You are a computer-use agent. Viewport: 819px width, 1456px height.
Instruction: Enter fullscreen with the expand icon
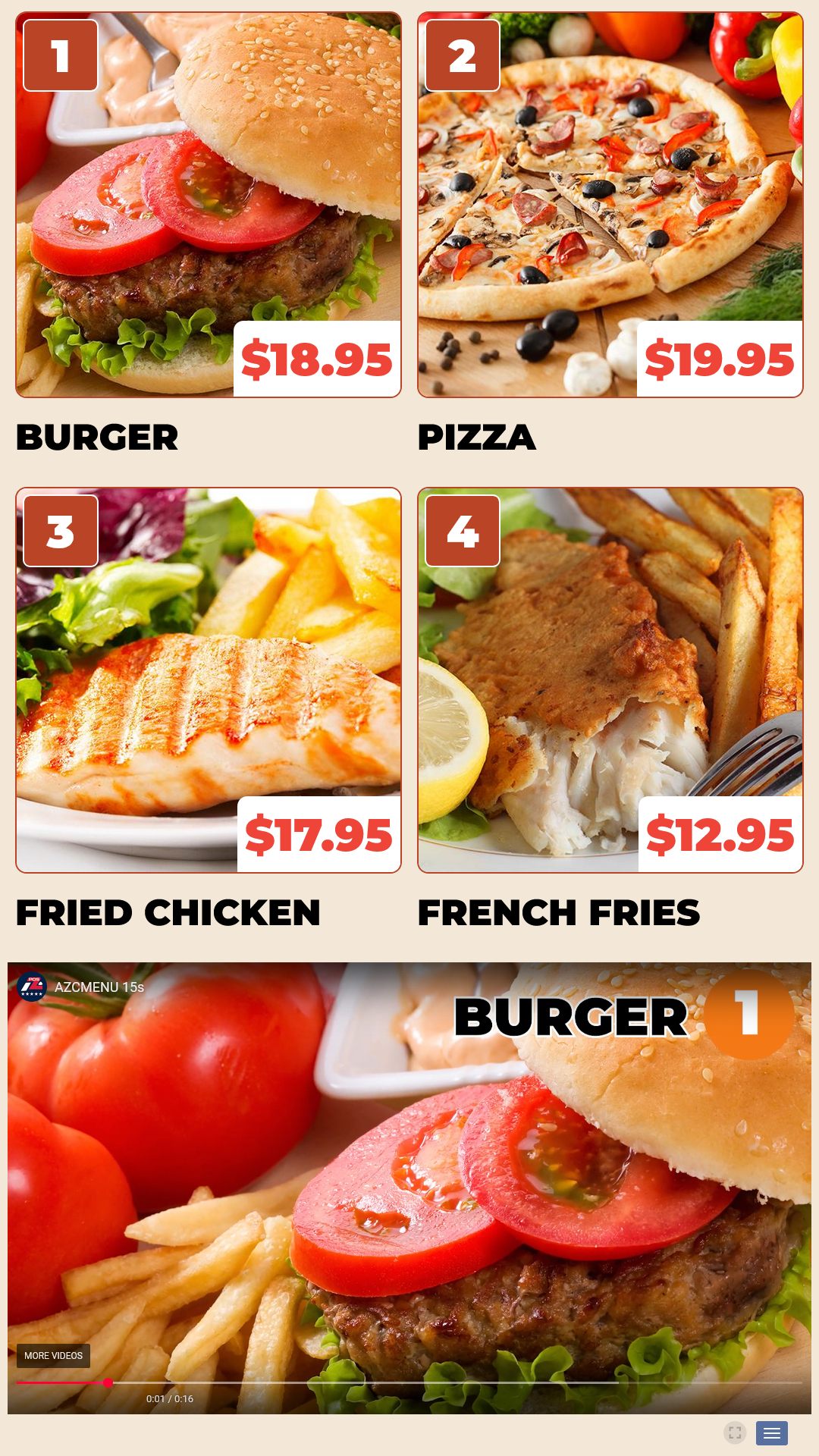(x=735, y=1432)
